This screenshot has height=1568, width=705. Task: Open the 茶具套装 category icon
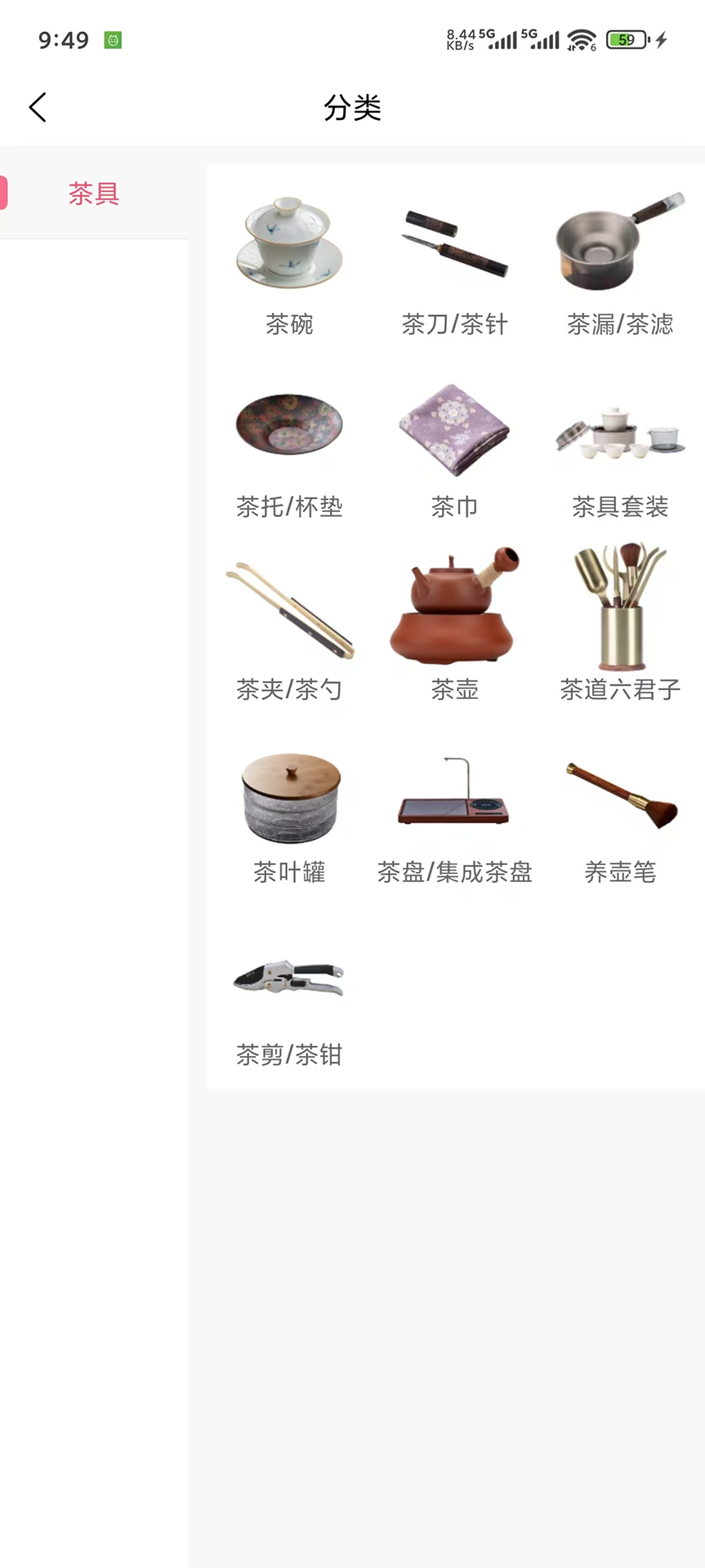pyautogui.click(x=619, y=425)
